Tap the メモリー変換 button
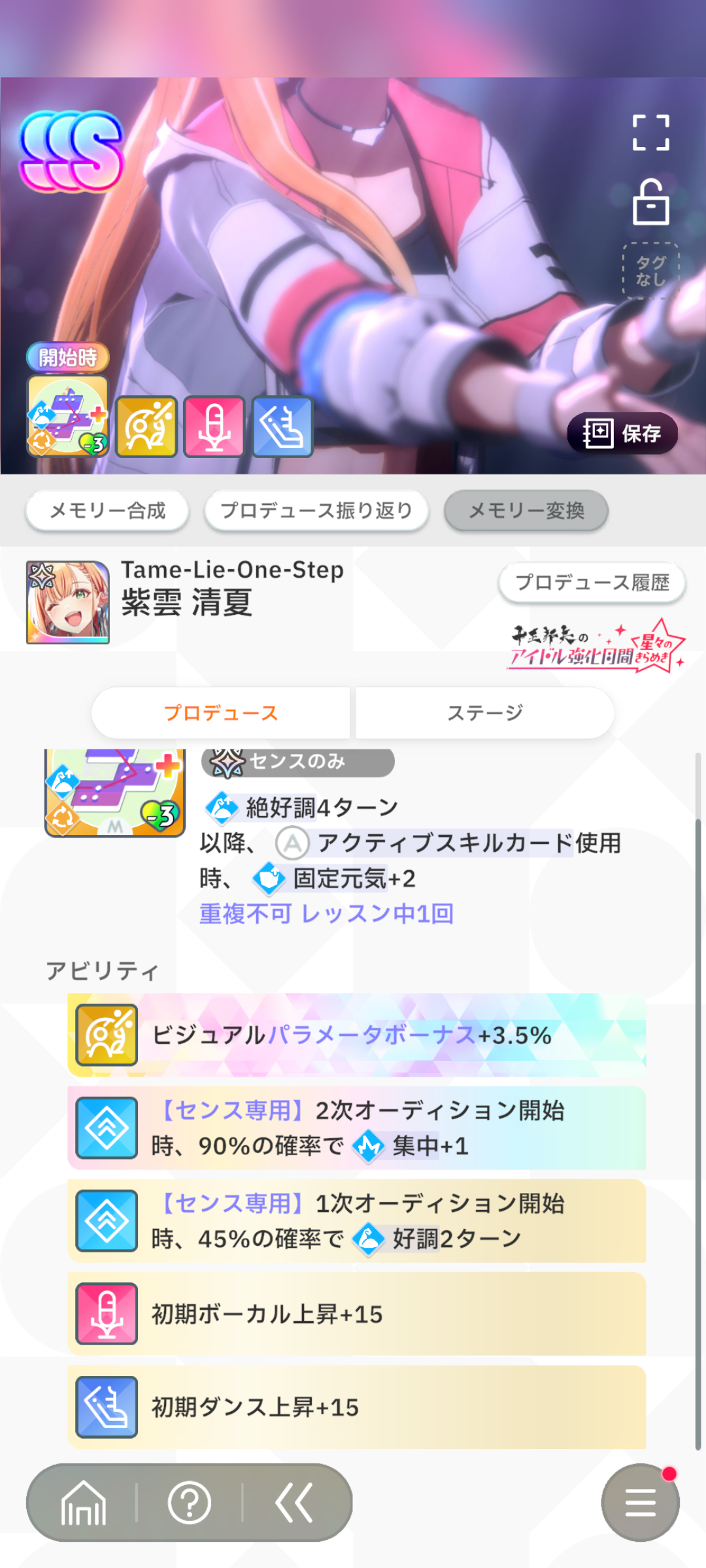This screenshot has height=1568, width=706. pos(526,510)
